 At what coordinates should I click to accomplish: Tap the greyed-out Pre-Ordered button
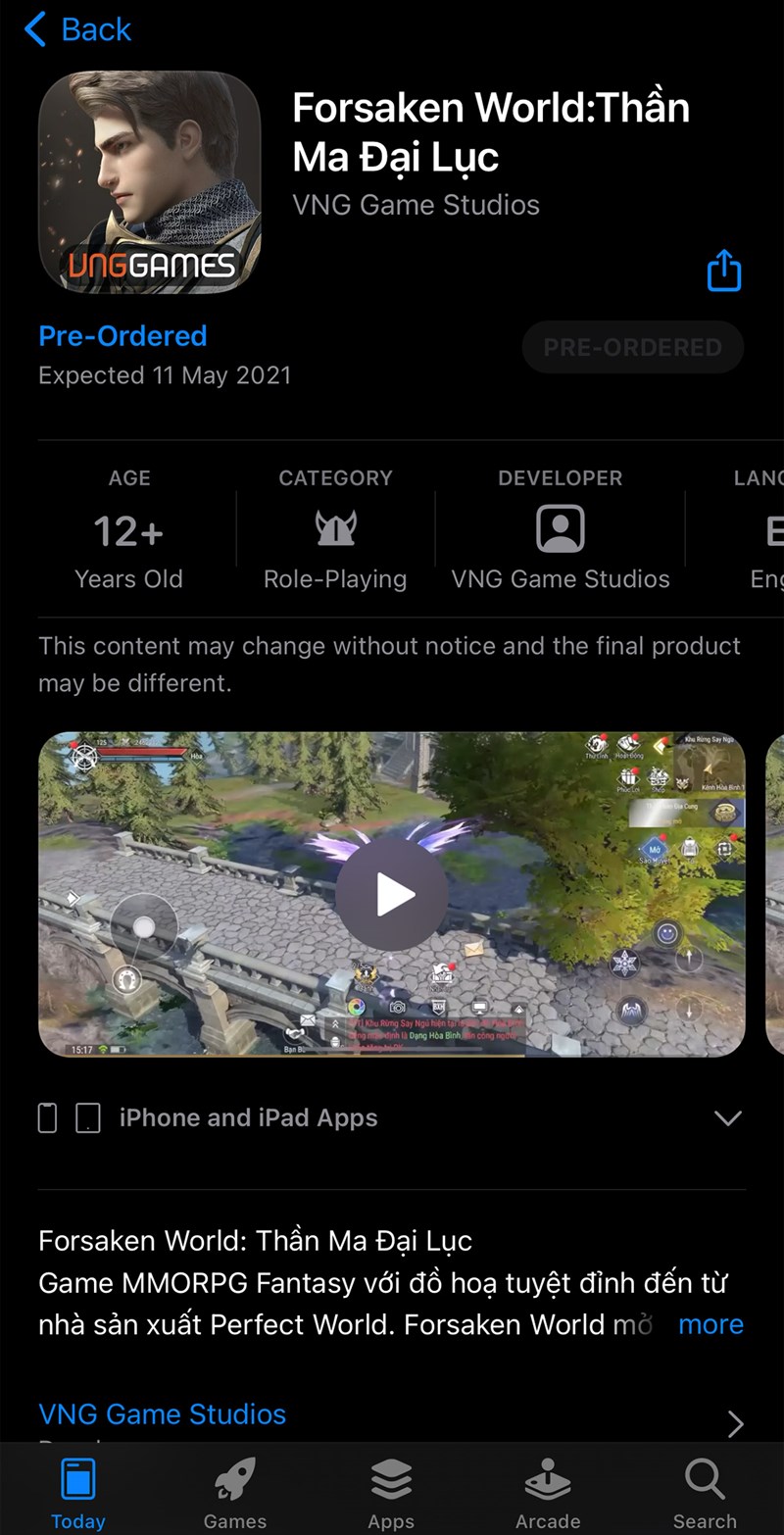pos(632,347)
